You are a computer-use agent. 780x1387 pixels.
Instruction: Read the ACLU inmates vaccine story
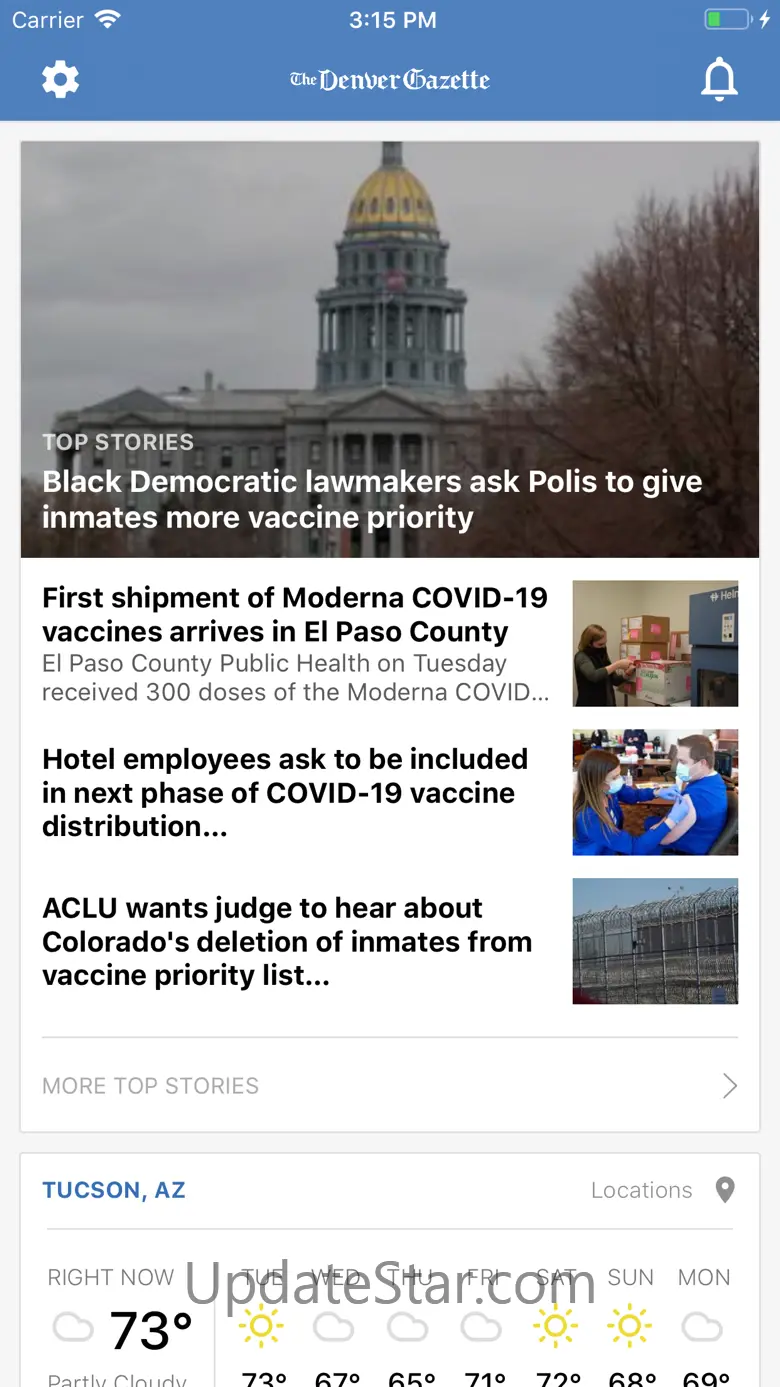click(287, 941)
